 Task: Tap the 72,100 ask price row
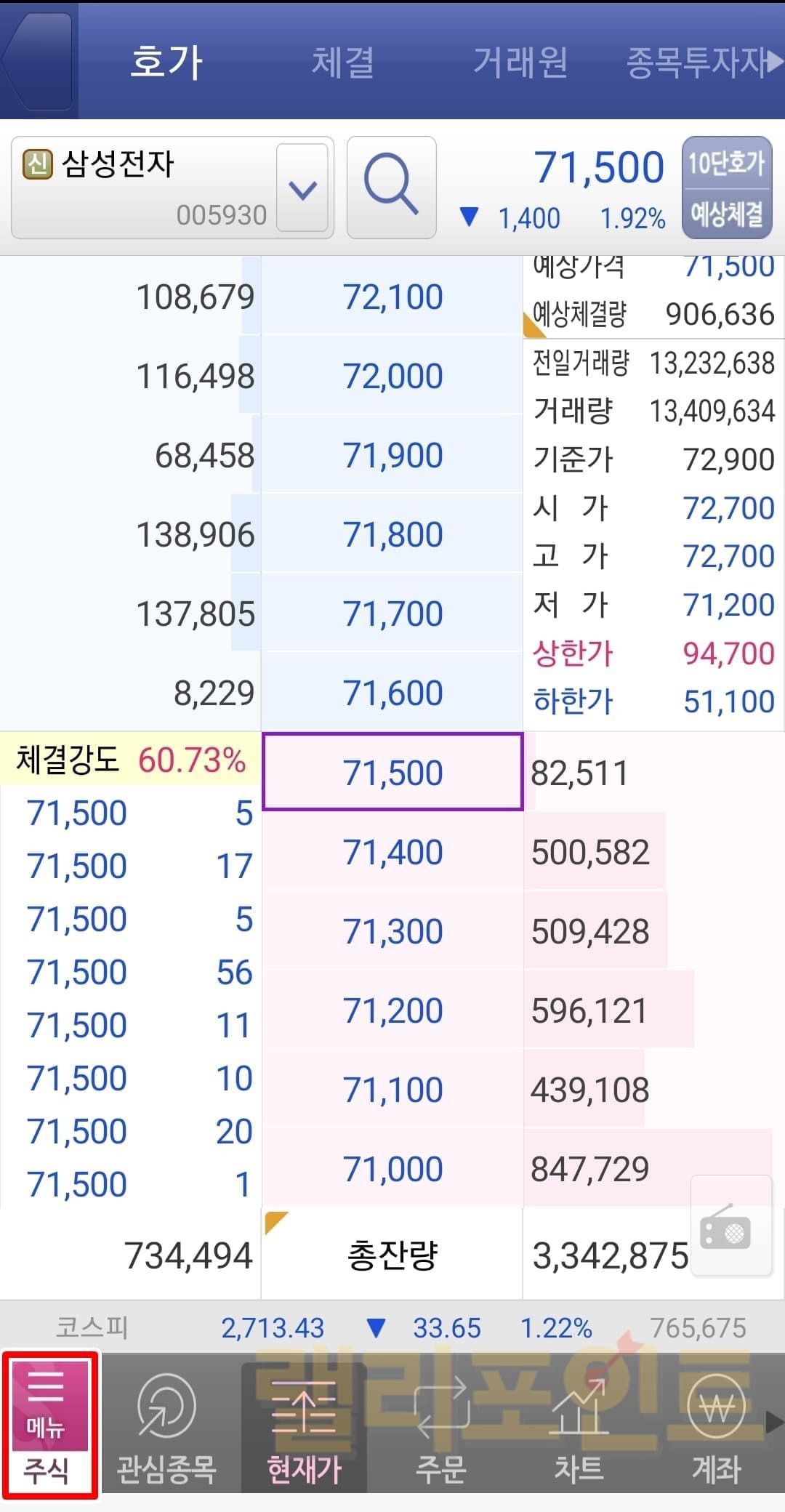click(x=392, y=297)
